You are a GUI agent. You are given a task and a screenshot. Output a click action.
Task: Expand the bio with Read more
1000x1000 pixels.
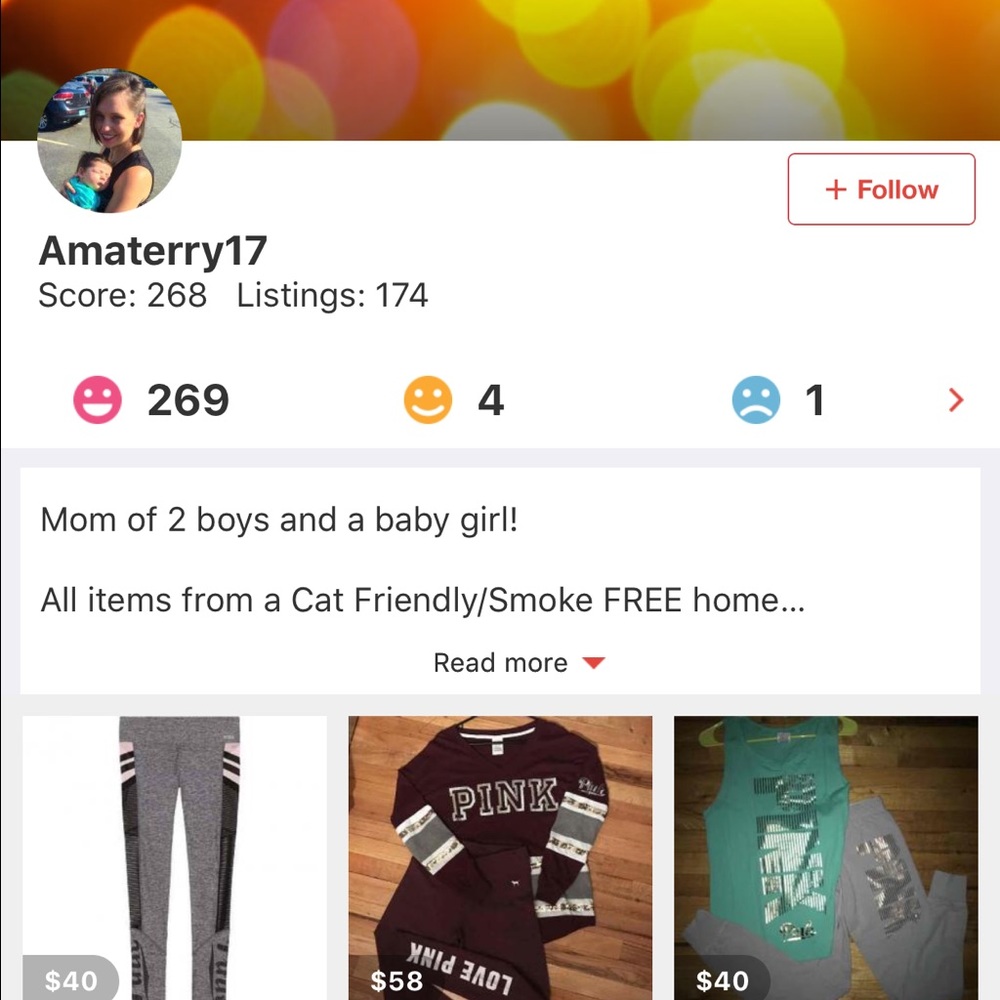519,663
